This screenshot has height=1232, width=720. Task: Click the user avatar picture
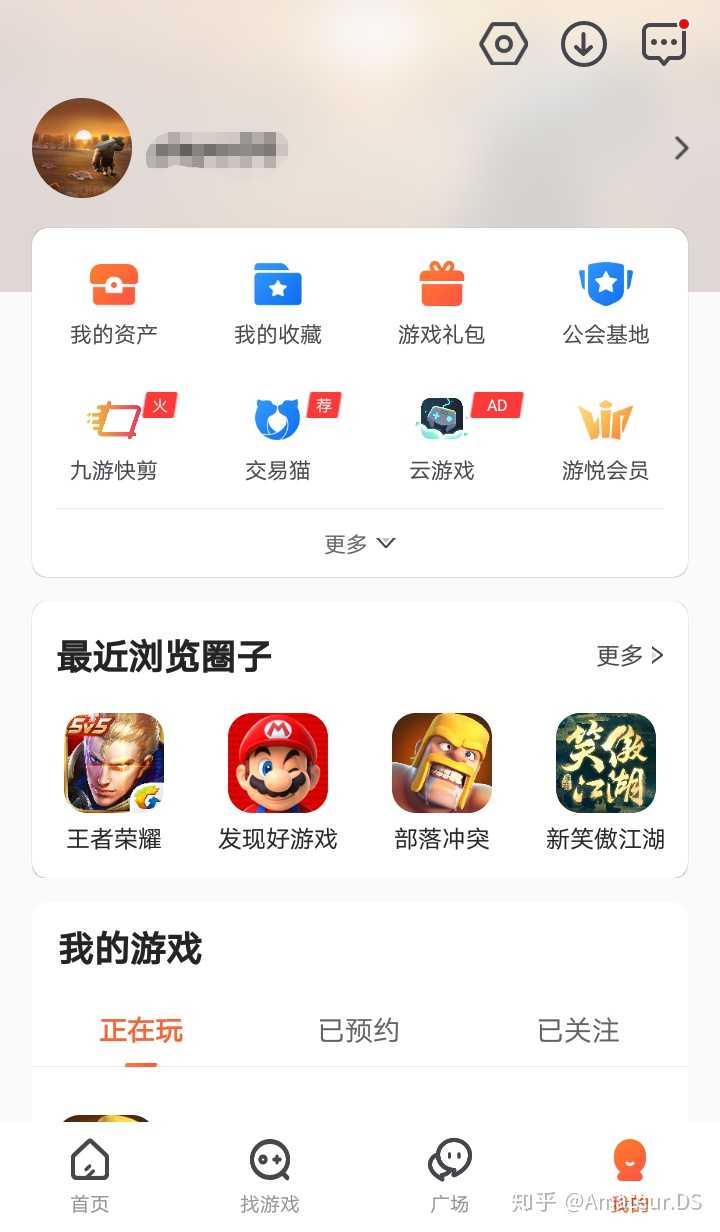(x=81, y=148)
